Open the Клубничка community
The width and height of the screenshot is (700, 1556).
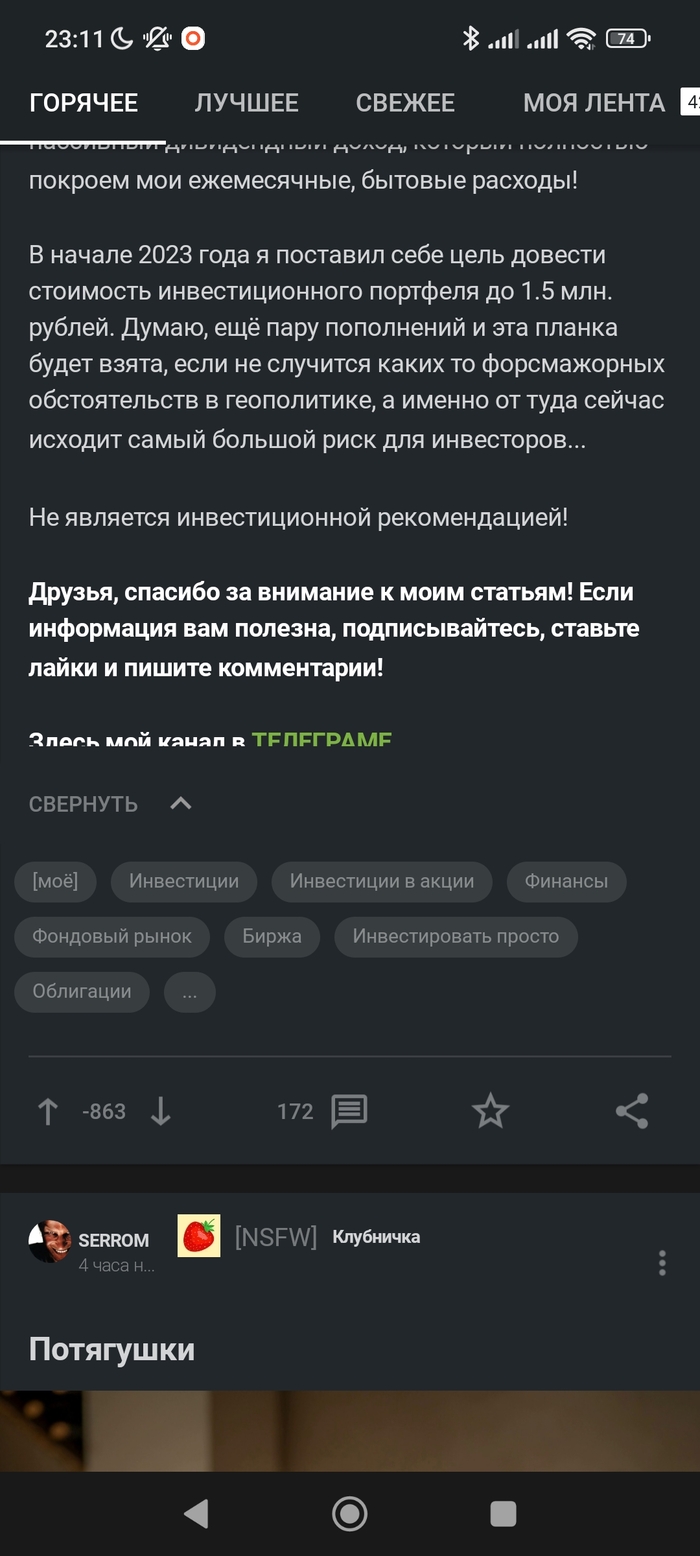tap(375, 1237)
